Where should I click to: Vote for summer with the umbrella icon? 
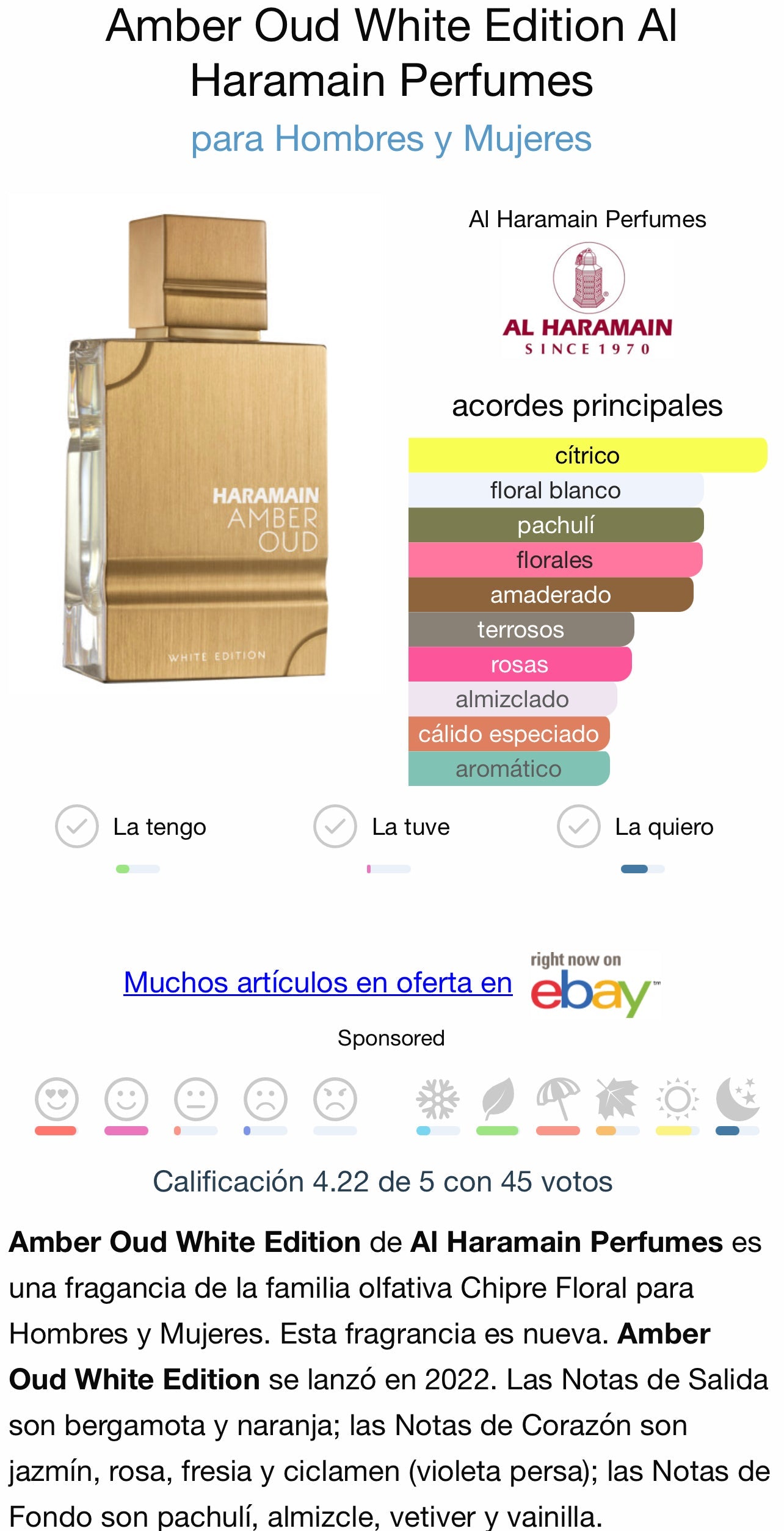[557, 1099]
